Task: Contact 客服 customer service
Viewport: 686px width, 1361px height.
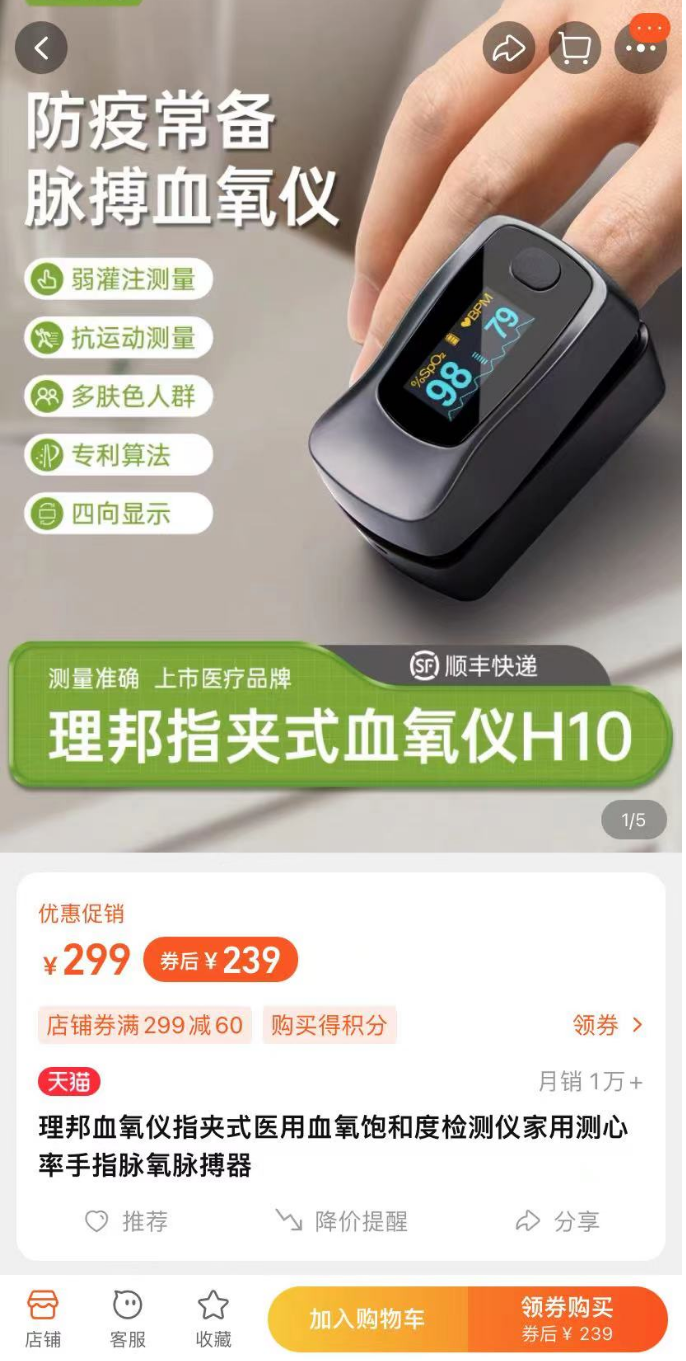Action: 128,1318
